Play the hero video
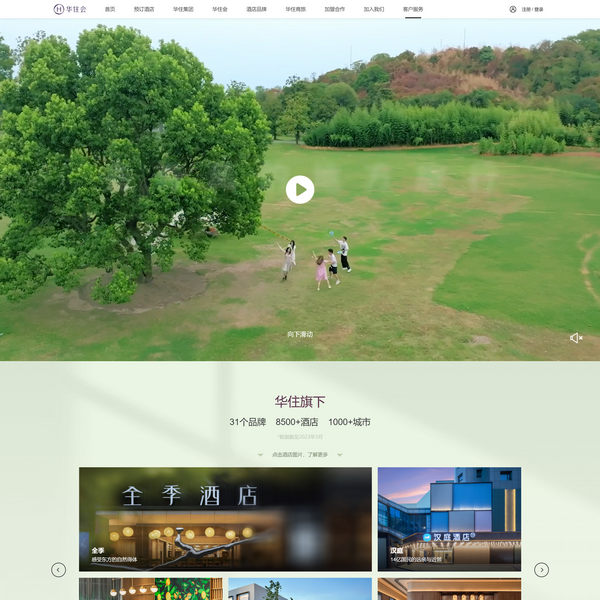Viewport: 600px width, 600px height. click(300, 189)
